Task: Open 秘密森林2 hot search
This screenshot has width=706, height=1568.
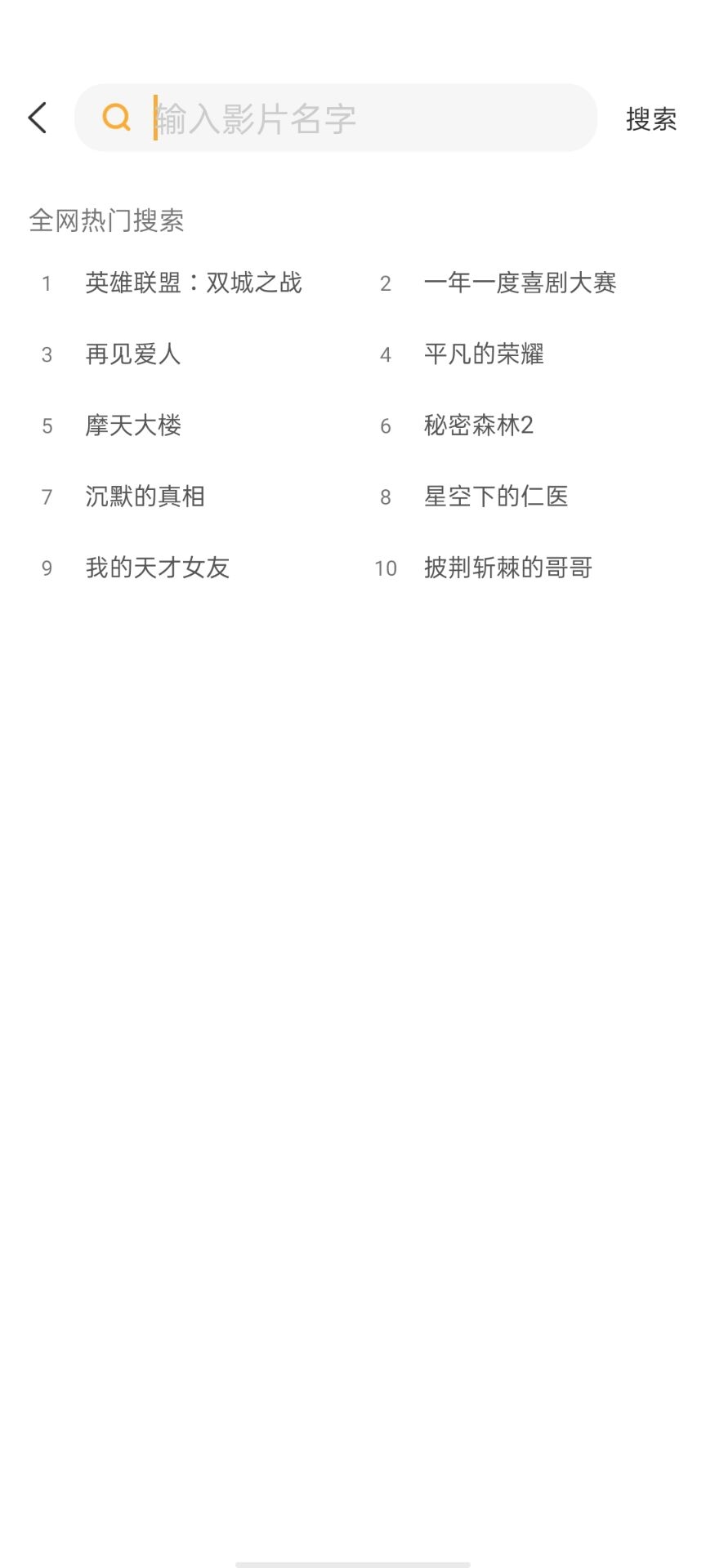Action: [x=479, y=425]
